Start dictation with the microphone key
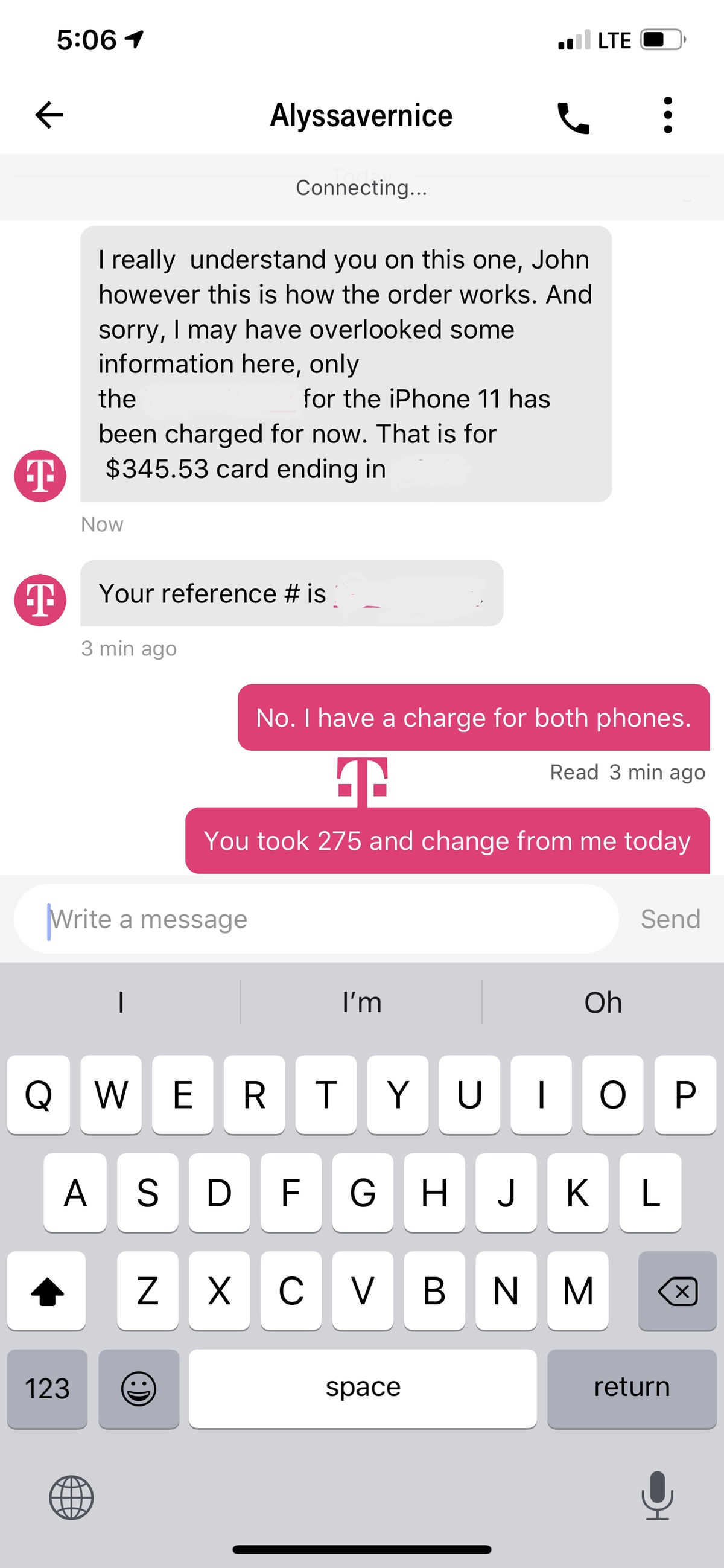Image resolution: width=724 pixels, height=1568 pixels. [657, 1496]
